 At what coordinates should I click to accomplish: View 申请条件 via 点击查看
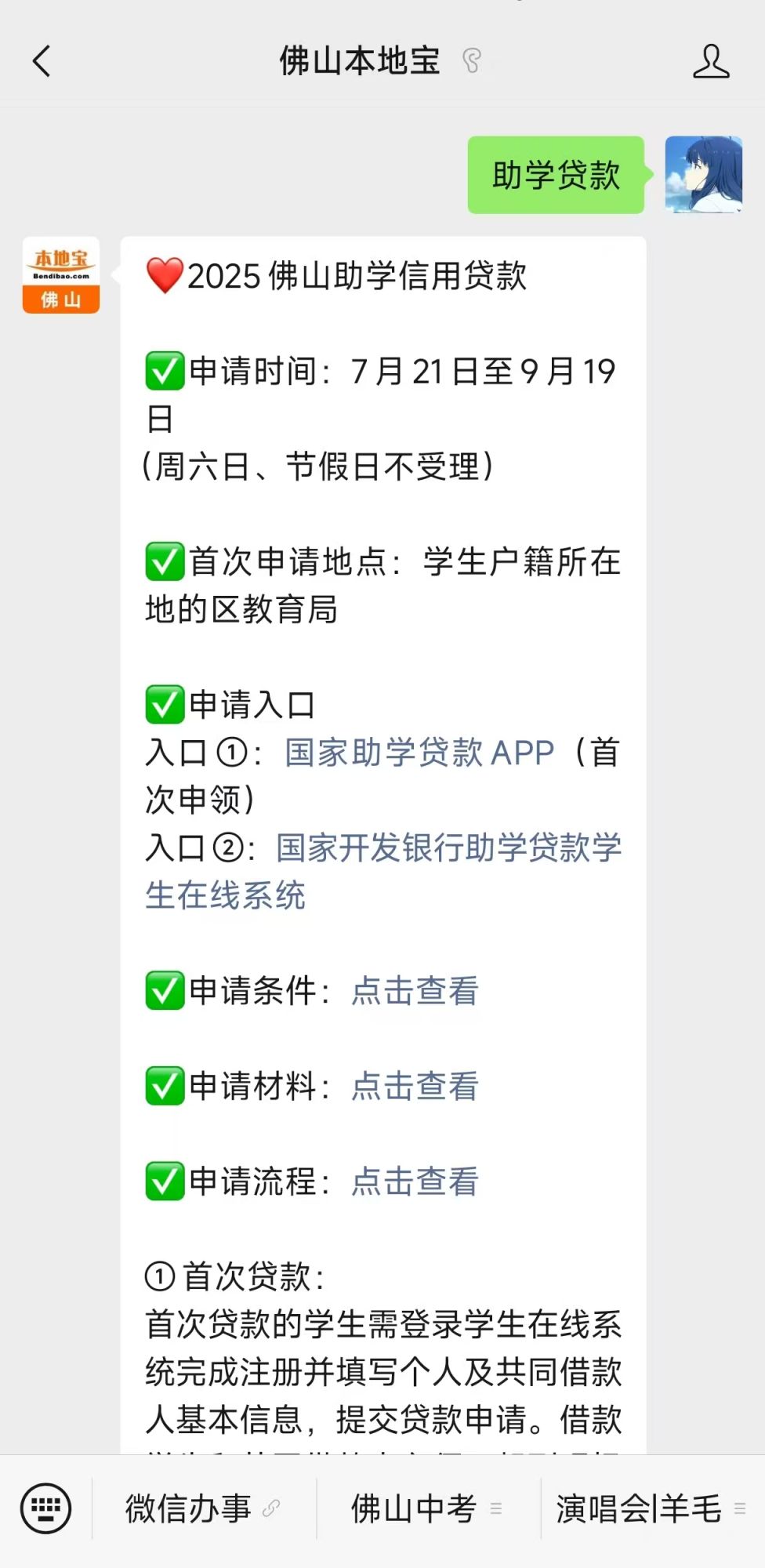click(415, 991)
